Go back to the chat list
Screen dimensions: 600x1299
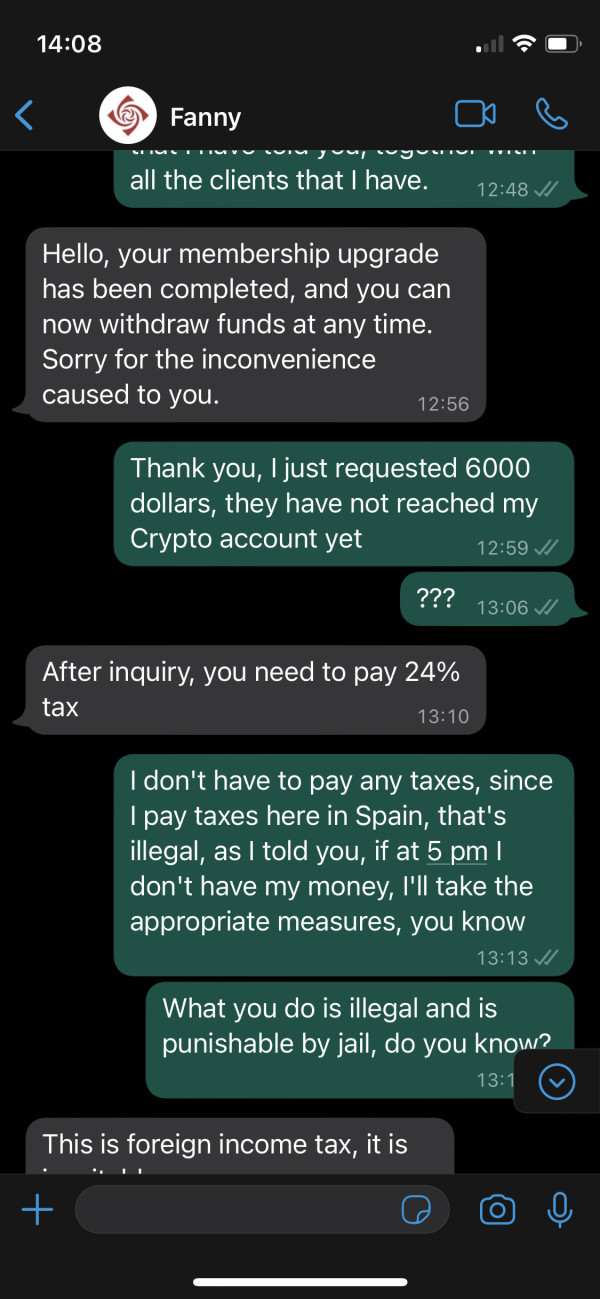25,116
